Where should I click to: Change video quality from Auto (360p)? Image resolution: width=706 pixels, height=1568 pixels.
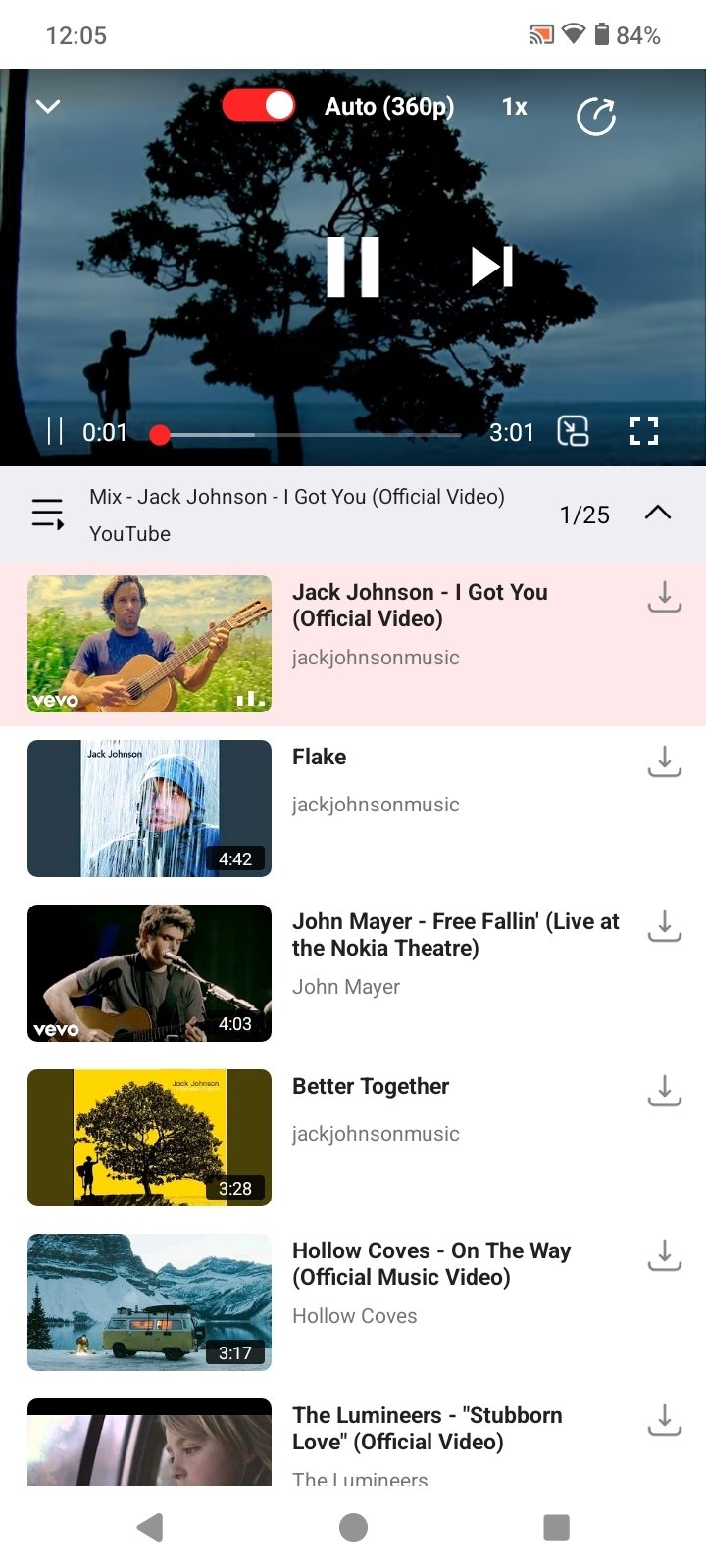[389, 106]
